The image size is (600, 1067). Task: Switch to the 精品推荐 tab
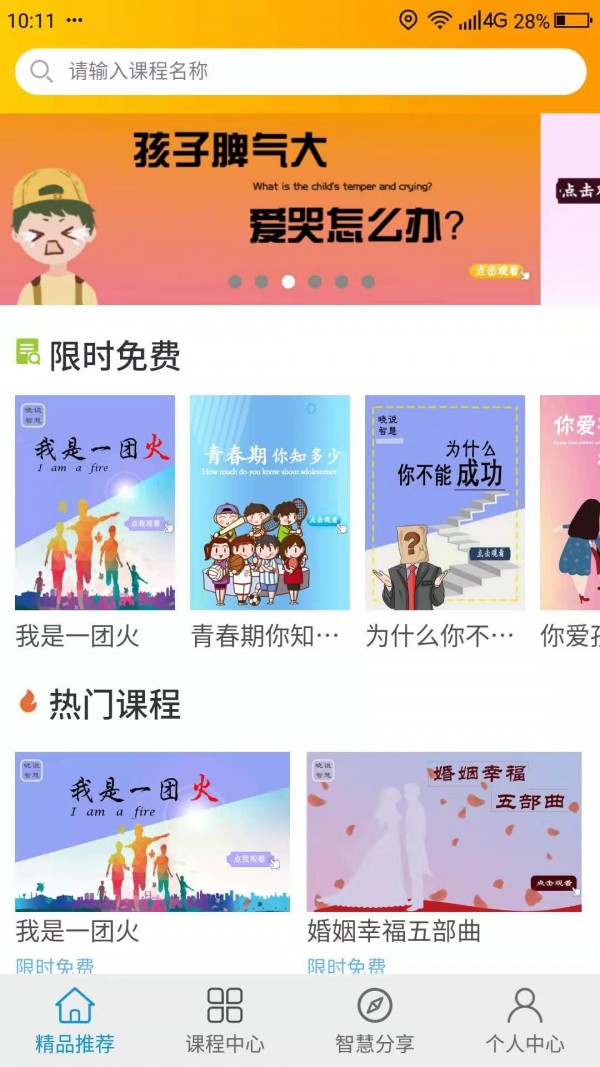(x=75, y=1020)
